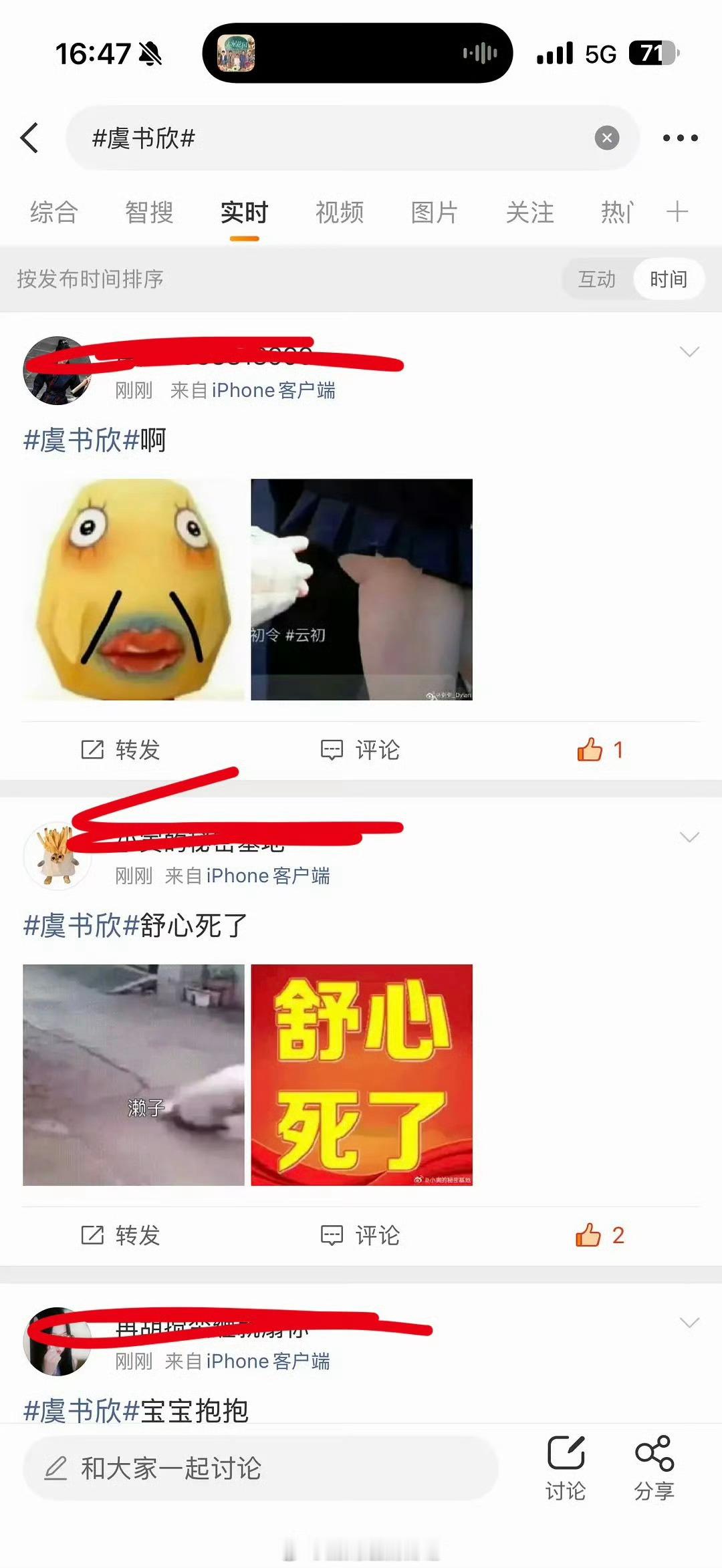
Task: Tap the back arrow to exit search
Action: [29, 138]
